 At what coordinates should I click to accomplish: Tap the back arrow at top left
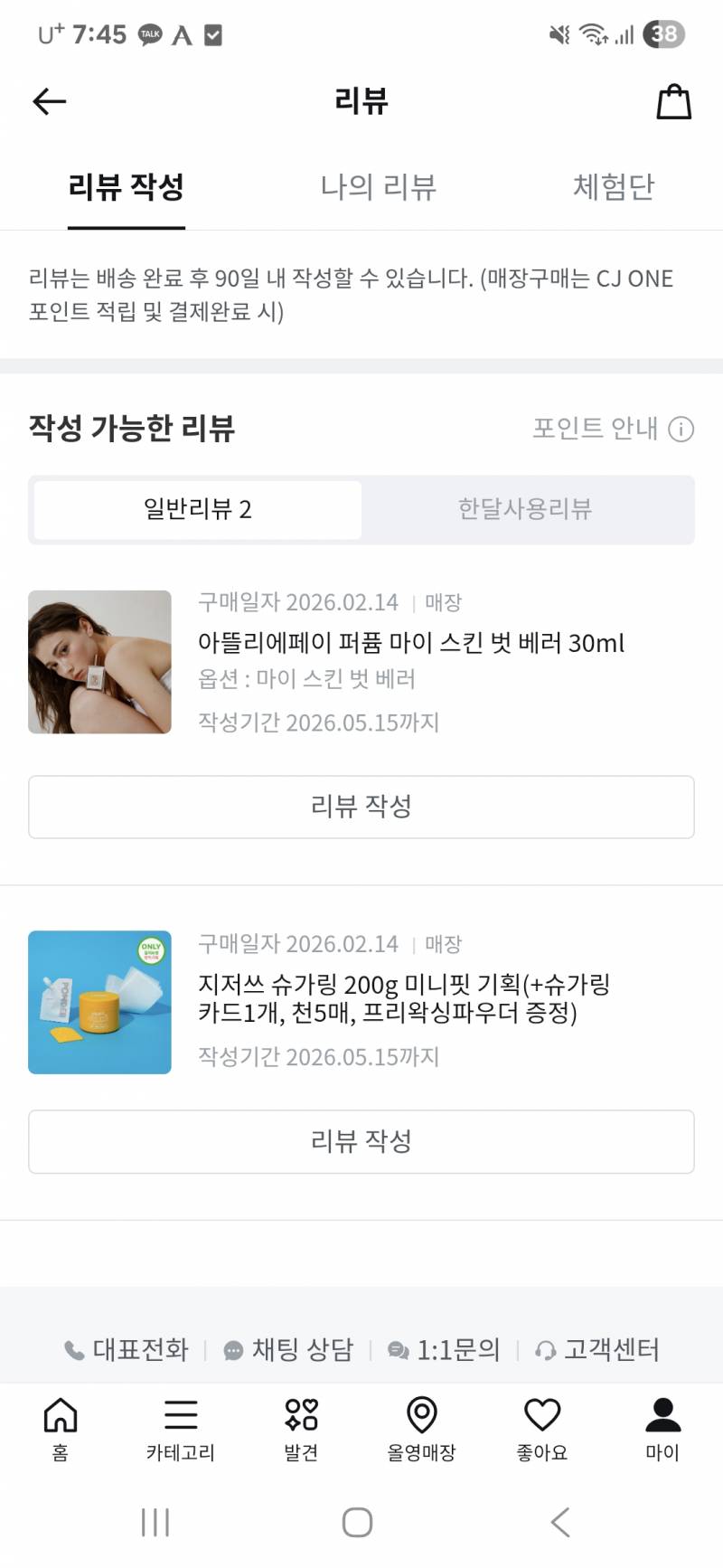click(x=49, y=101)
